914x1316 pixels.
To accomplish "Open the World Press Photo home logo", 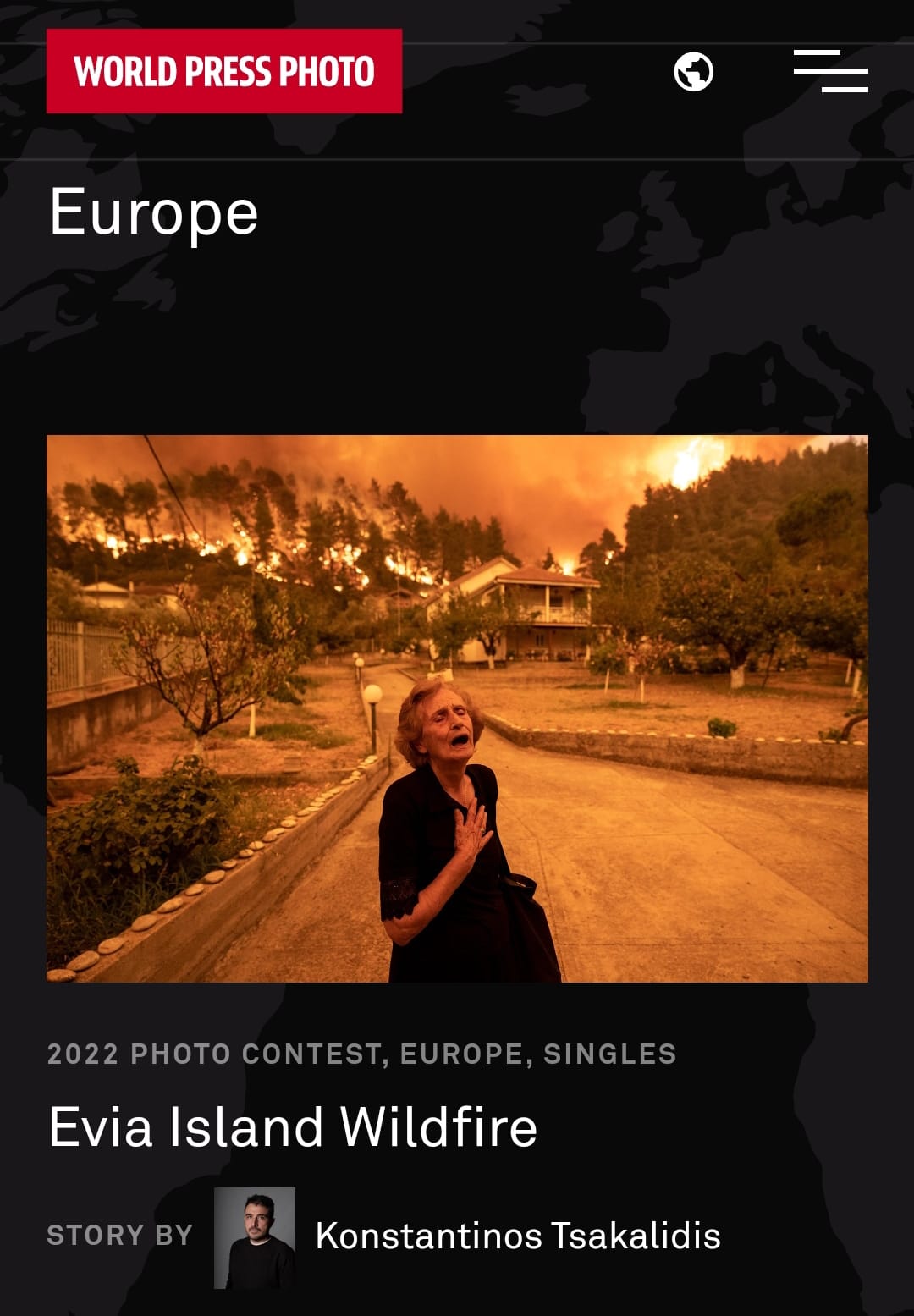I will click(x=223, y=71).
